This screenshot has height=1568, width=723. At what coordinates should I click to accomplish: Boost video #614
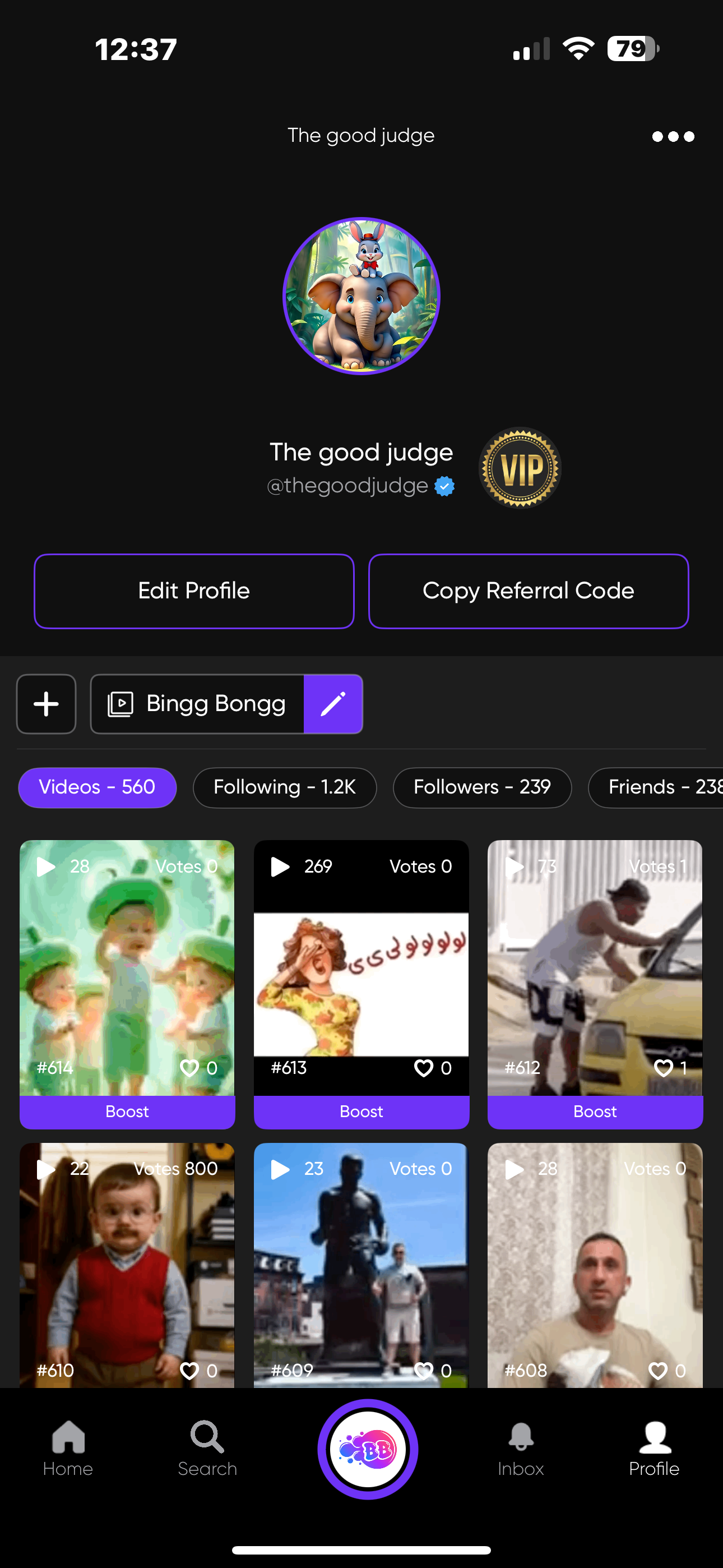click(x=127, y=1112)
